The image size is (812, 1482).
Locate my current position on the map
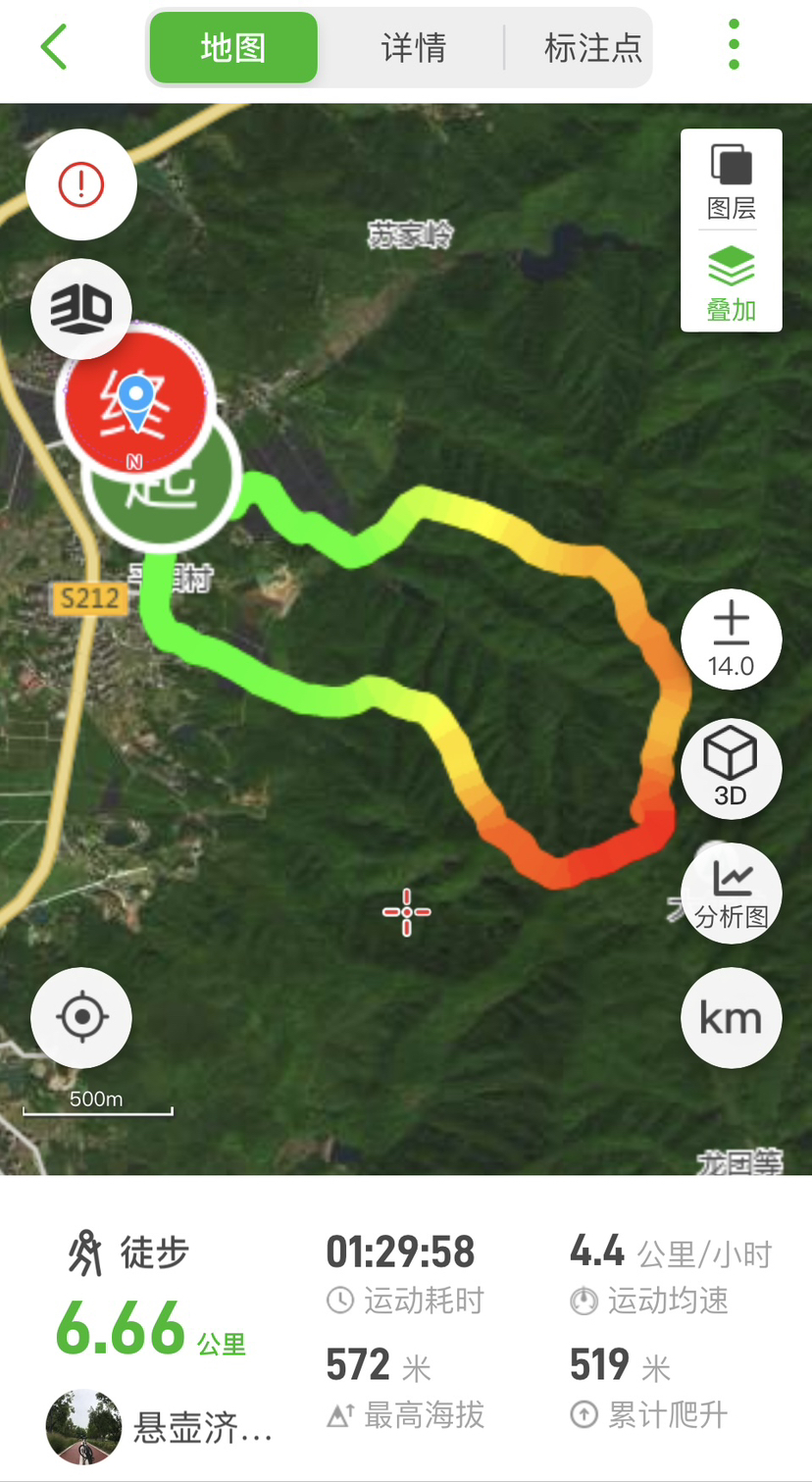pos(81,1017)
